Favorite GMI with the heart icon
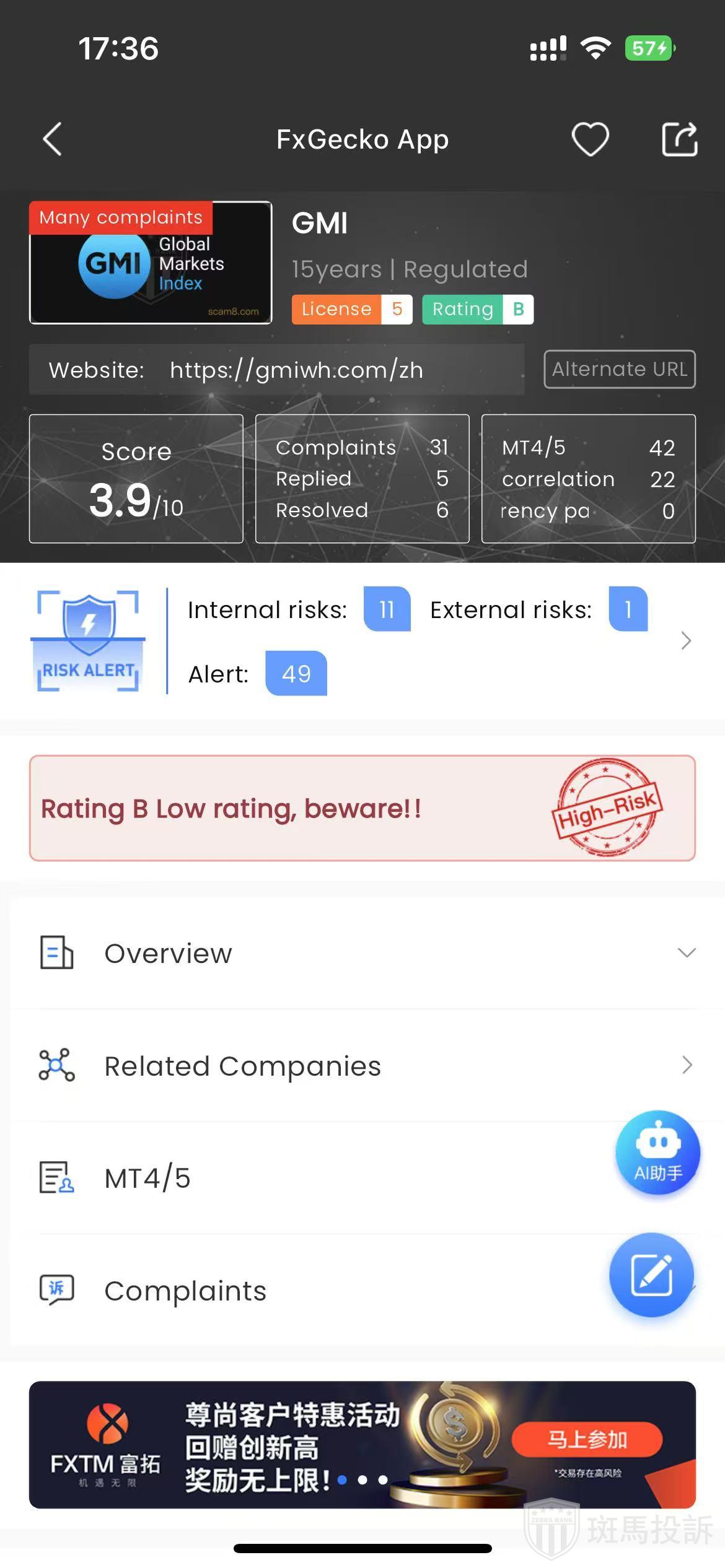 click(589, 139)
